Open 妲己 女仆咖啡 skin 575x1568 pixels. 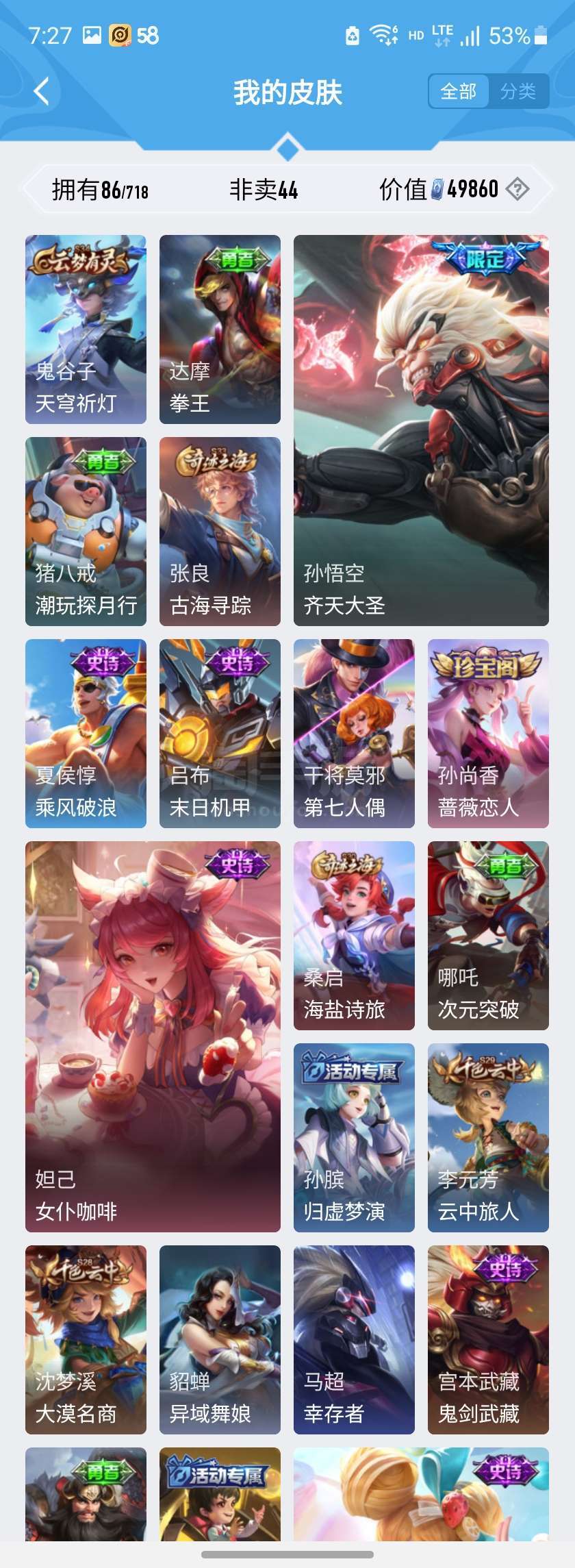[x=153, y=1036]
